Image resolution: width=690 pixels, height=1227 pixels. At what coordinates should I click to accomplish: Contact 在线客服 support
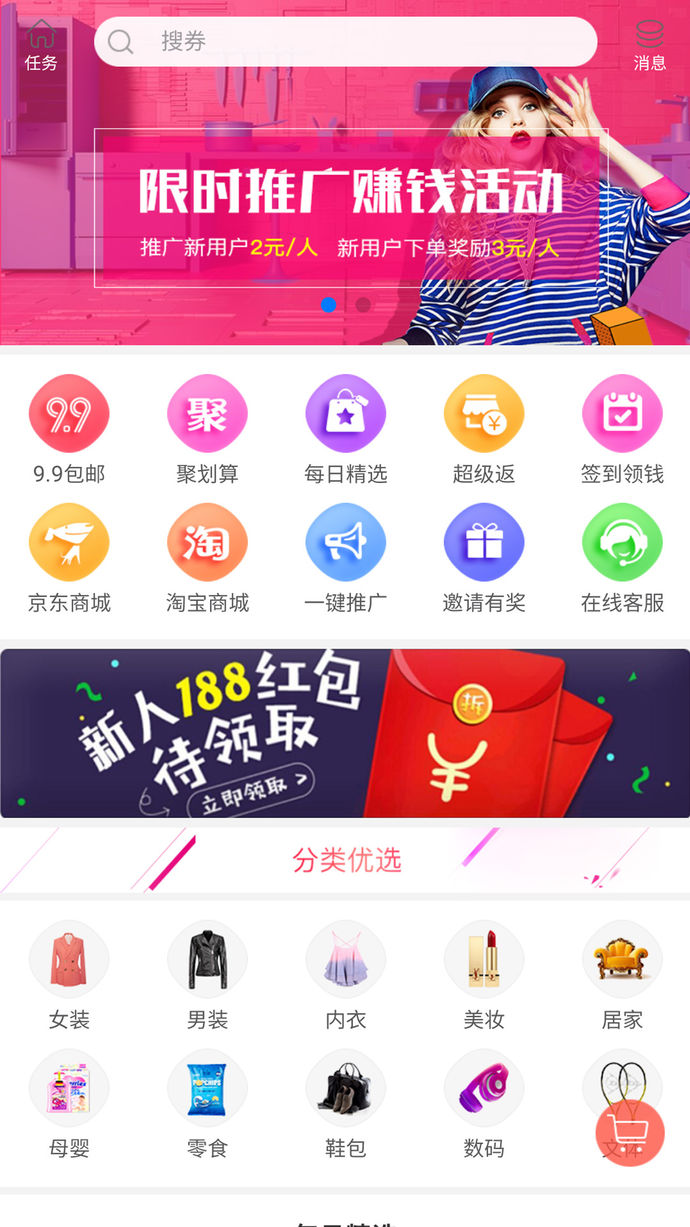[x=622, y=557]
